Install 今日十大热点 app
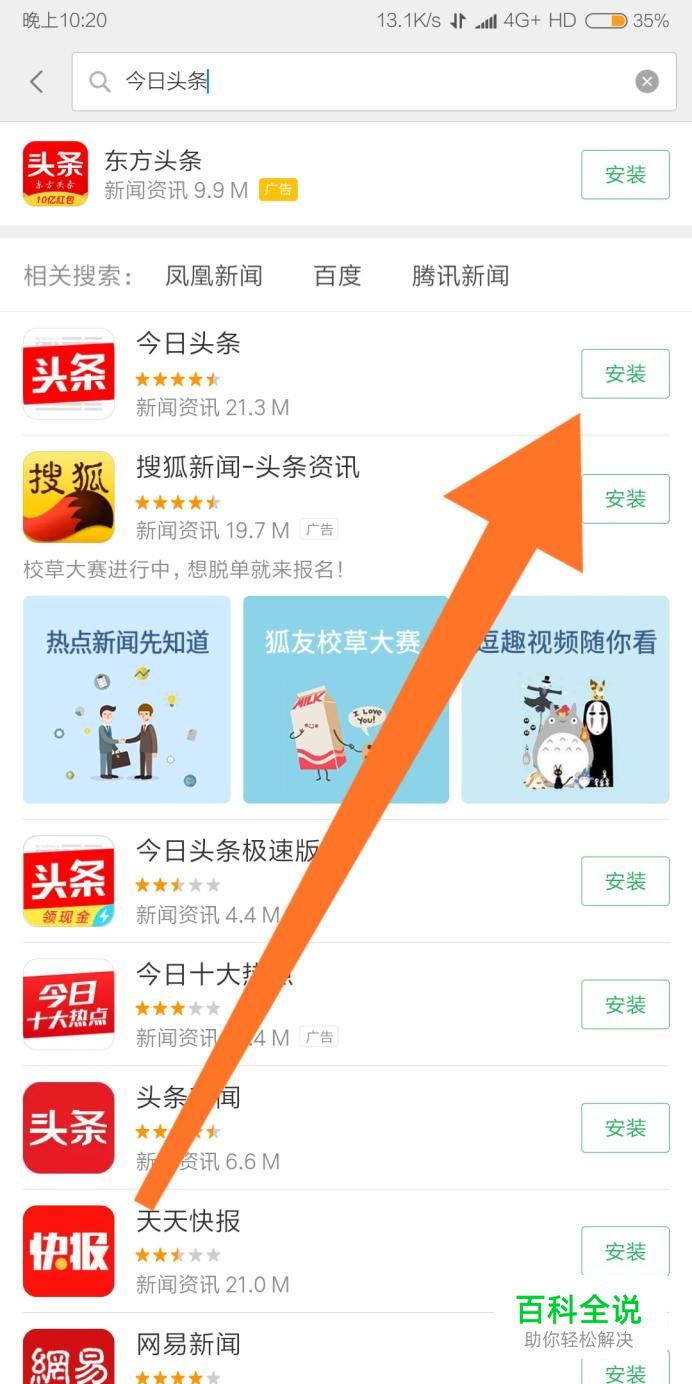Viewport: 692px width, 1384px height. 625,1005
